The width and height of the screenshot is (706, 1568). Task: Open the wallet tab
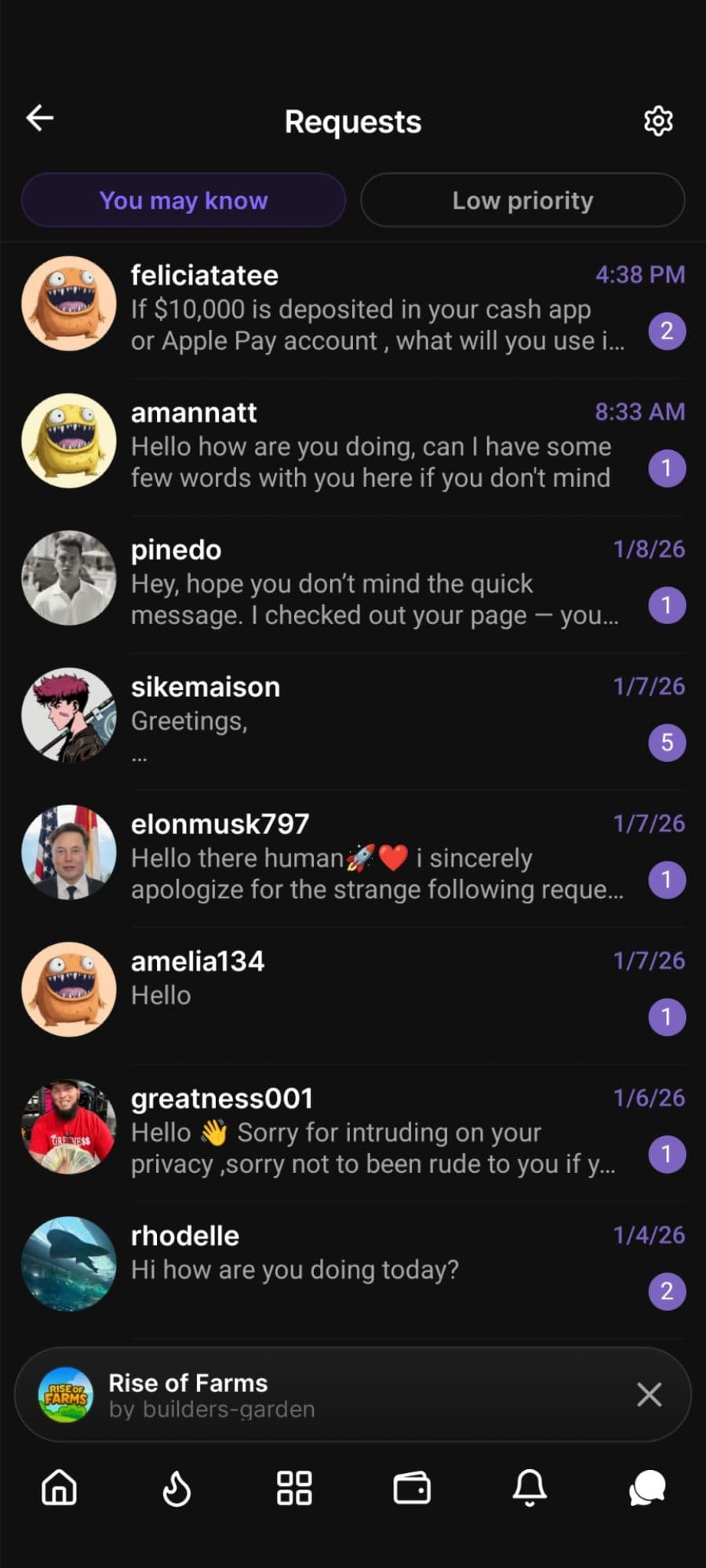point(412,1487)
